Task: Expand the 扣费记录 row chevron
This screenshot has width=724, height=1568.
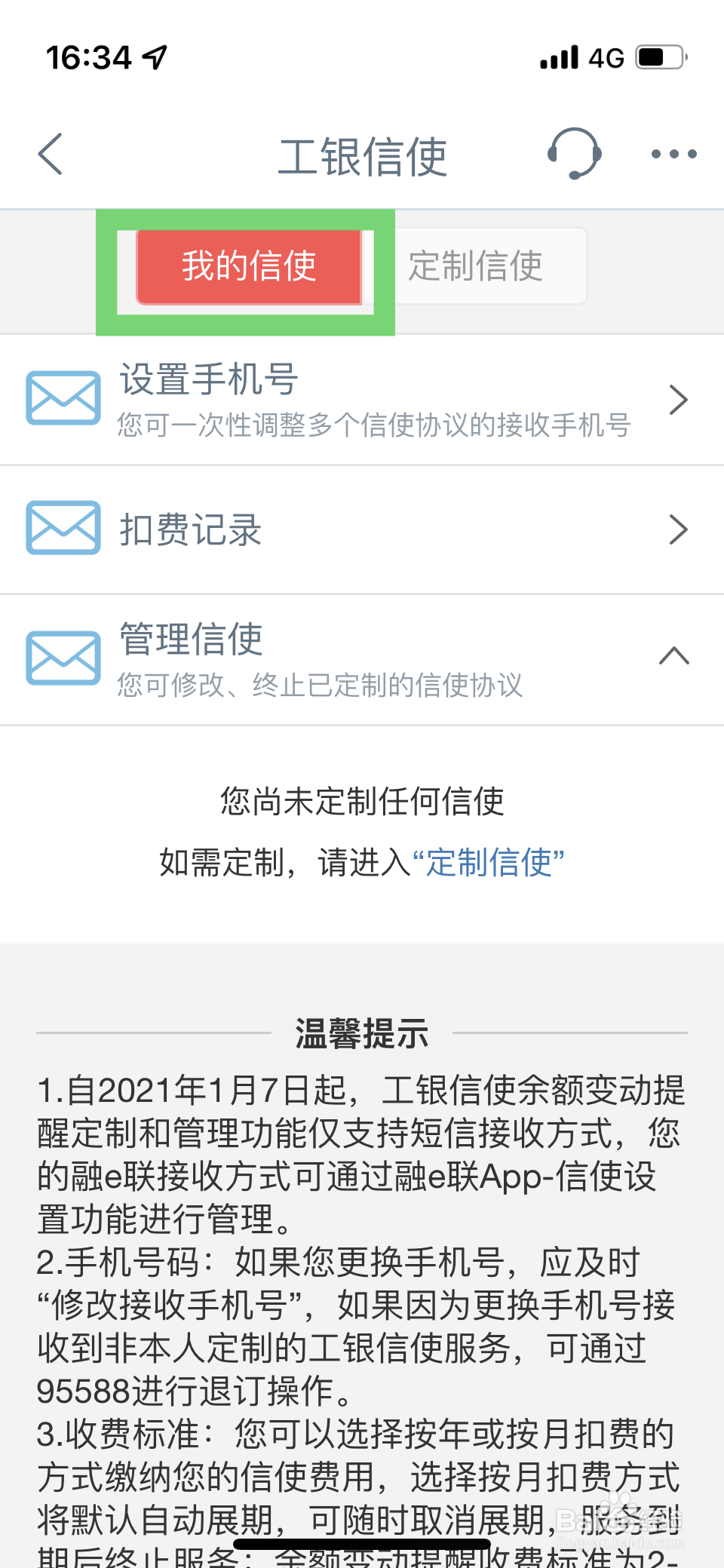Action: pos(678,530)
